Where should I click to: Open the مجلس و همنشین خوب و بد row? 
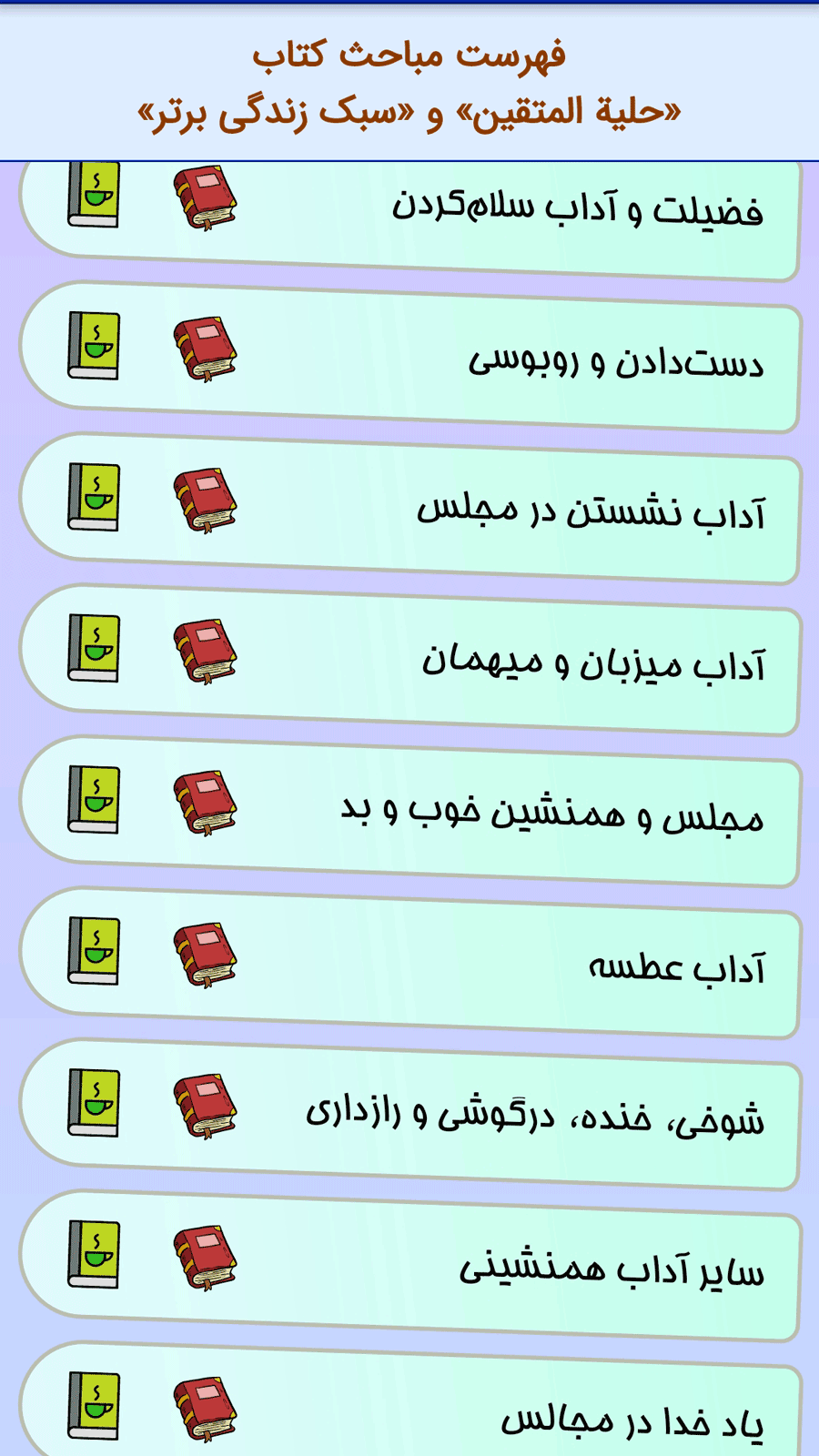point(551,814)
